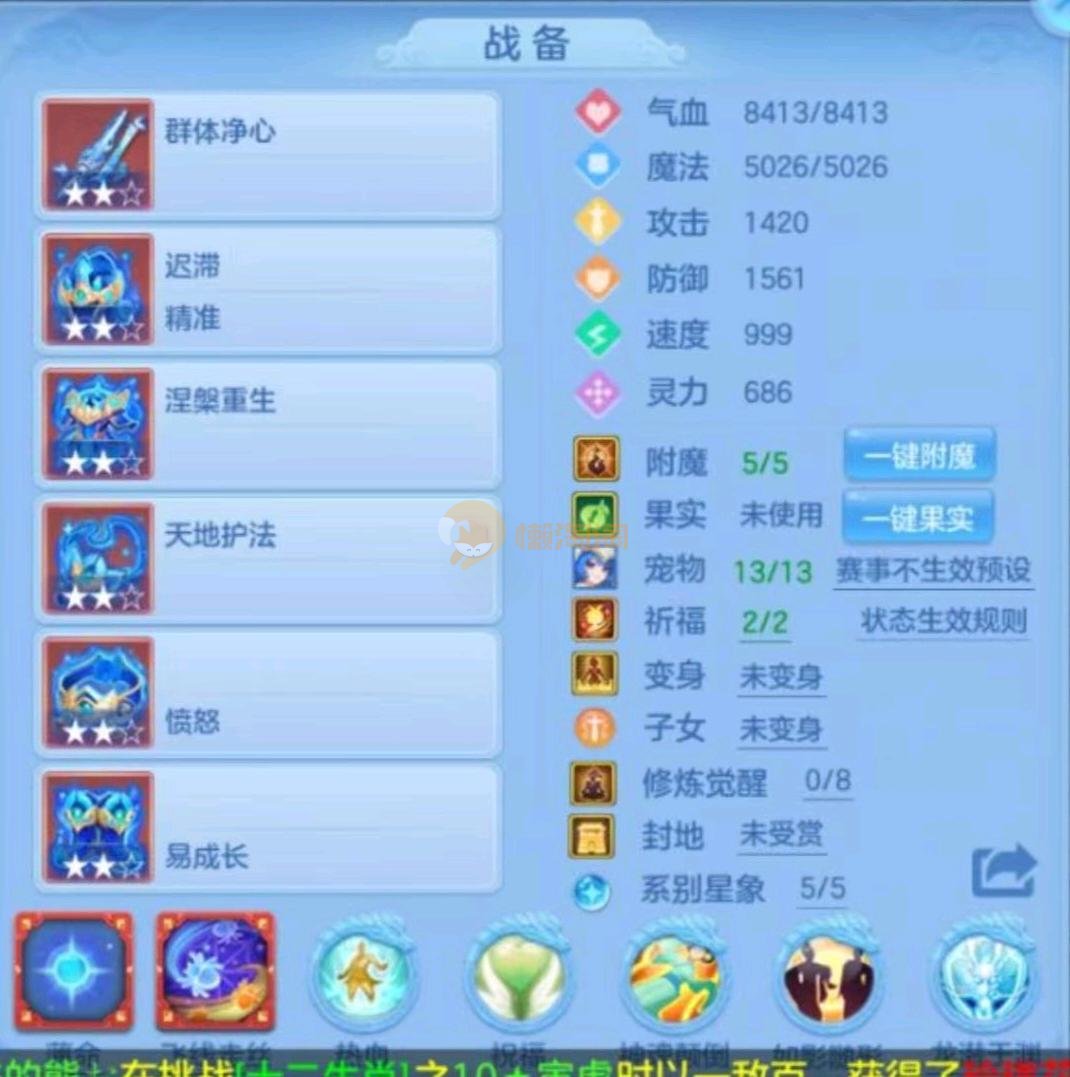Open the 天地护法 equipment slot

[268, 559]
